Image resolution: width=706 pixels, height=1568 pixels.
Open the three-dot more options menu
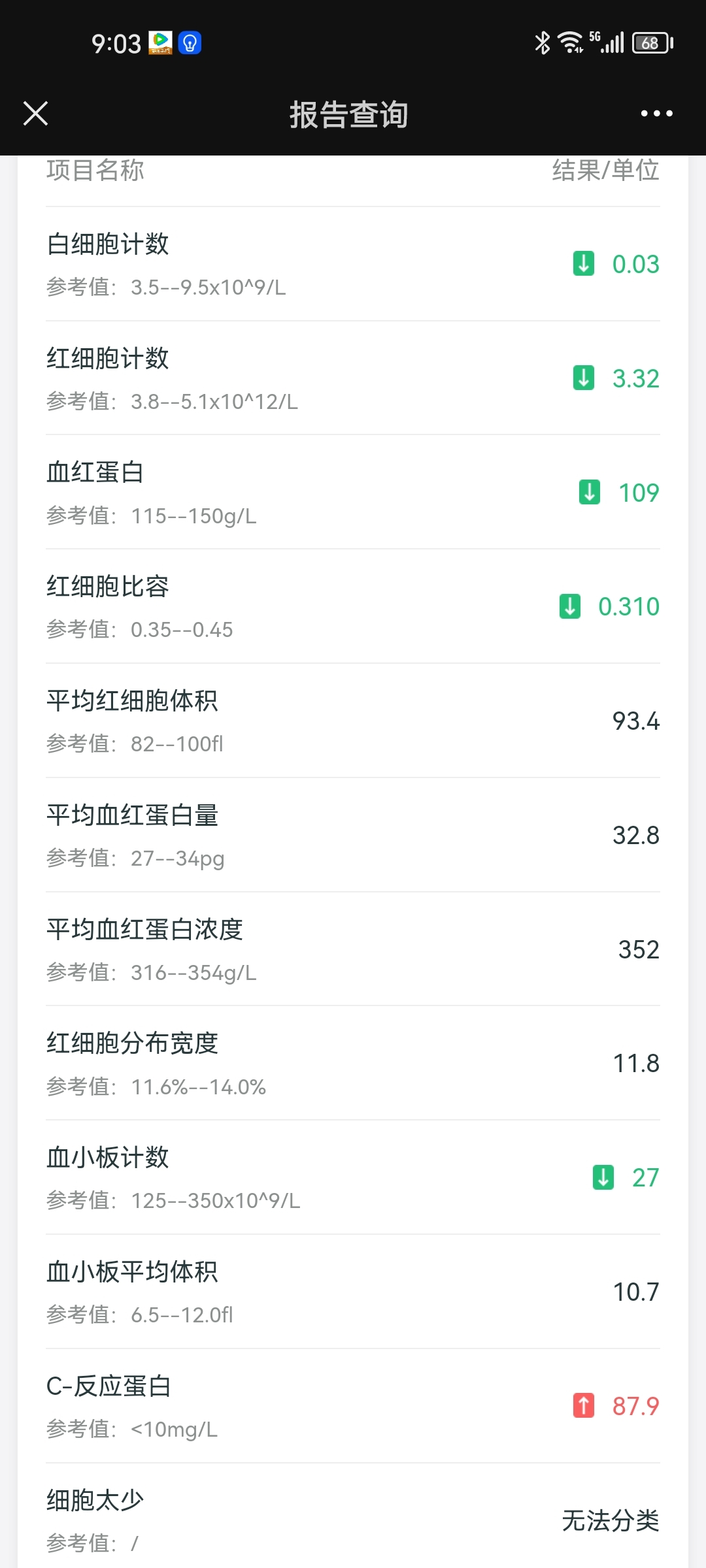coord(656,113)
